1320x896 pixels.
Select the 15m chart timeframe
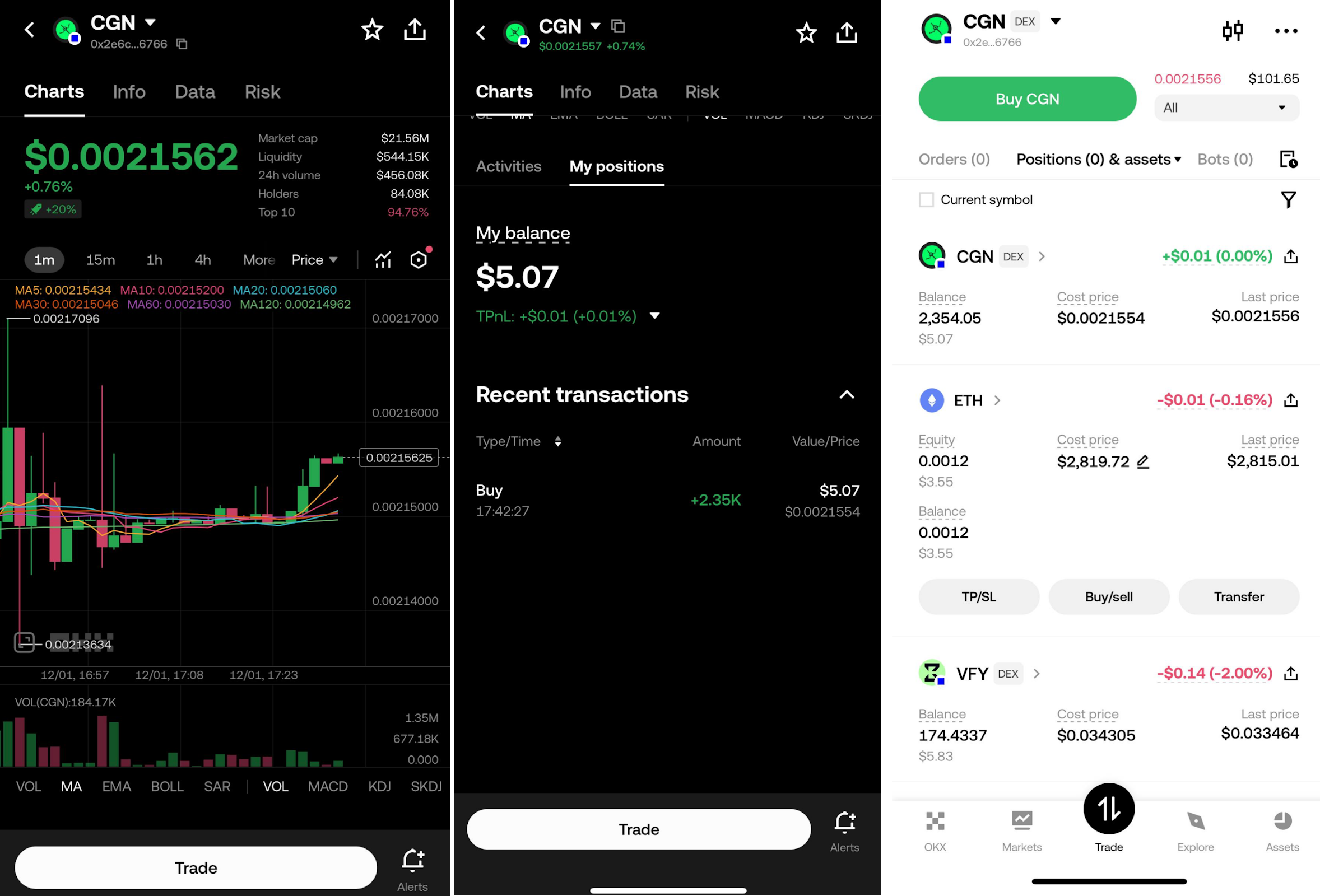tap(100, 260)
